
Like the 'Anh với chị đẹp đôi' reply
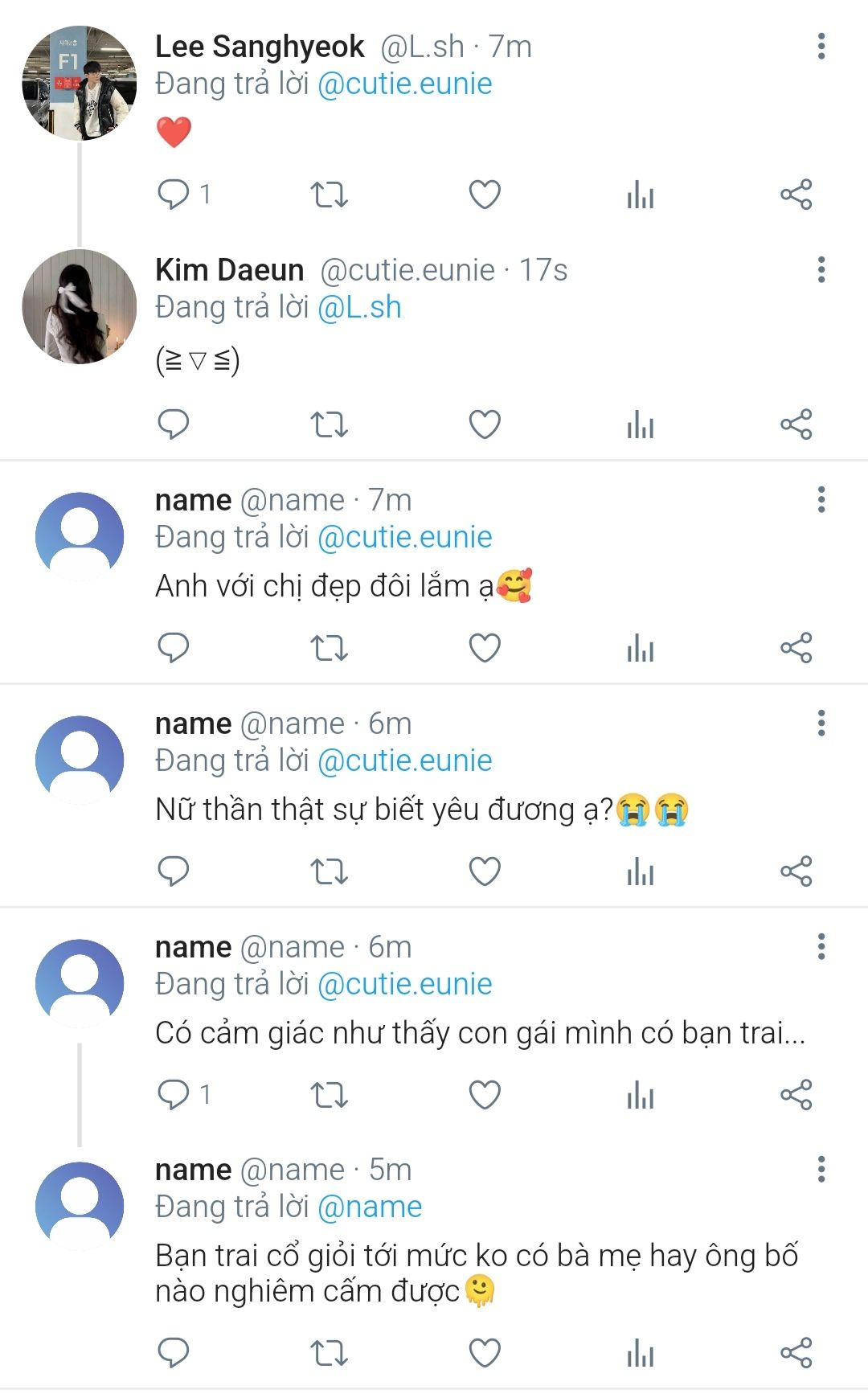coord(485,647)
